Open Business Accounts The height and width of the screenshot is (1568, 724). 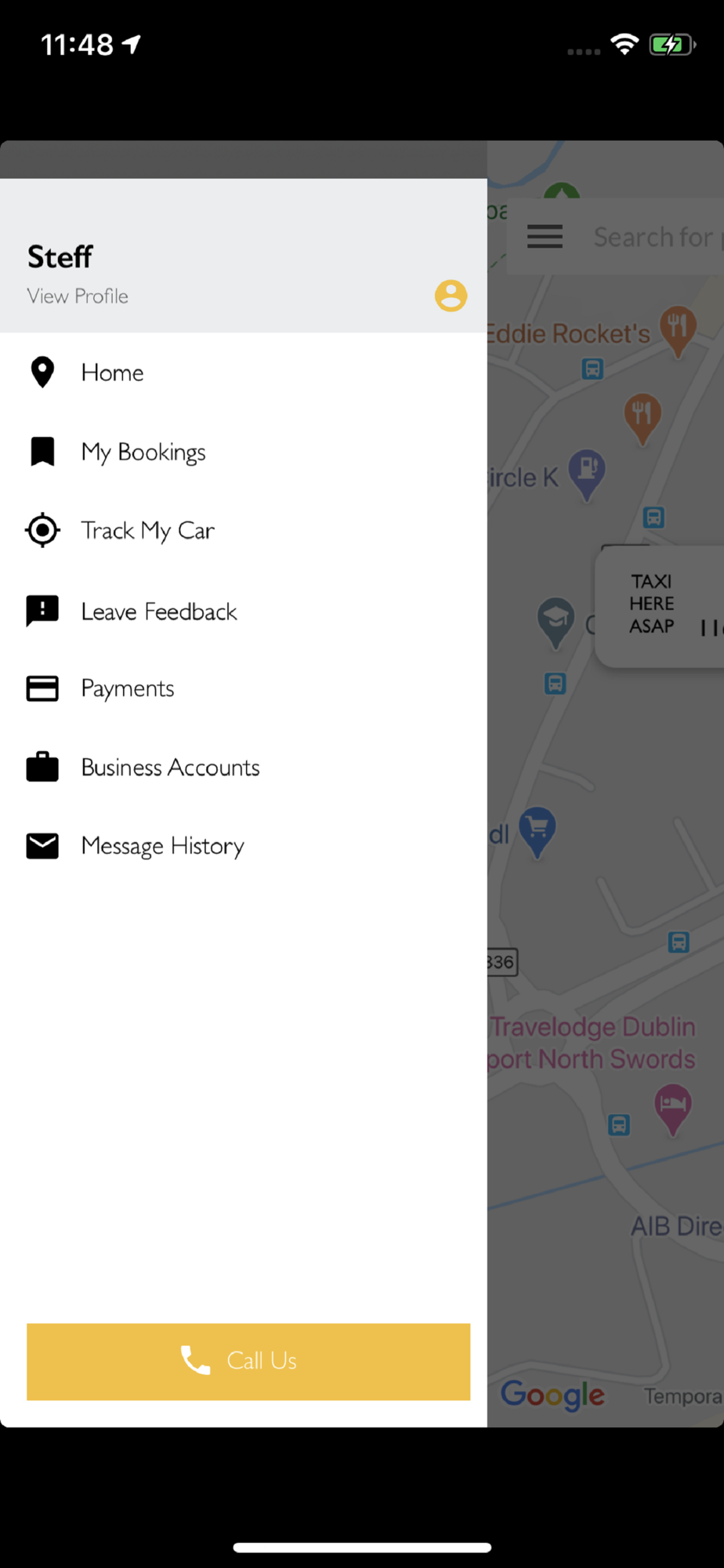click(170, 768)
